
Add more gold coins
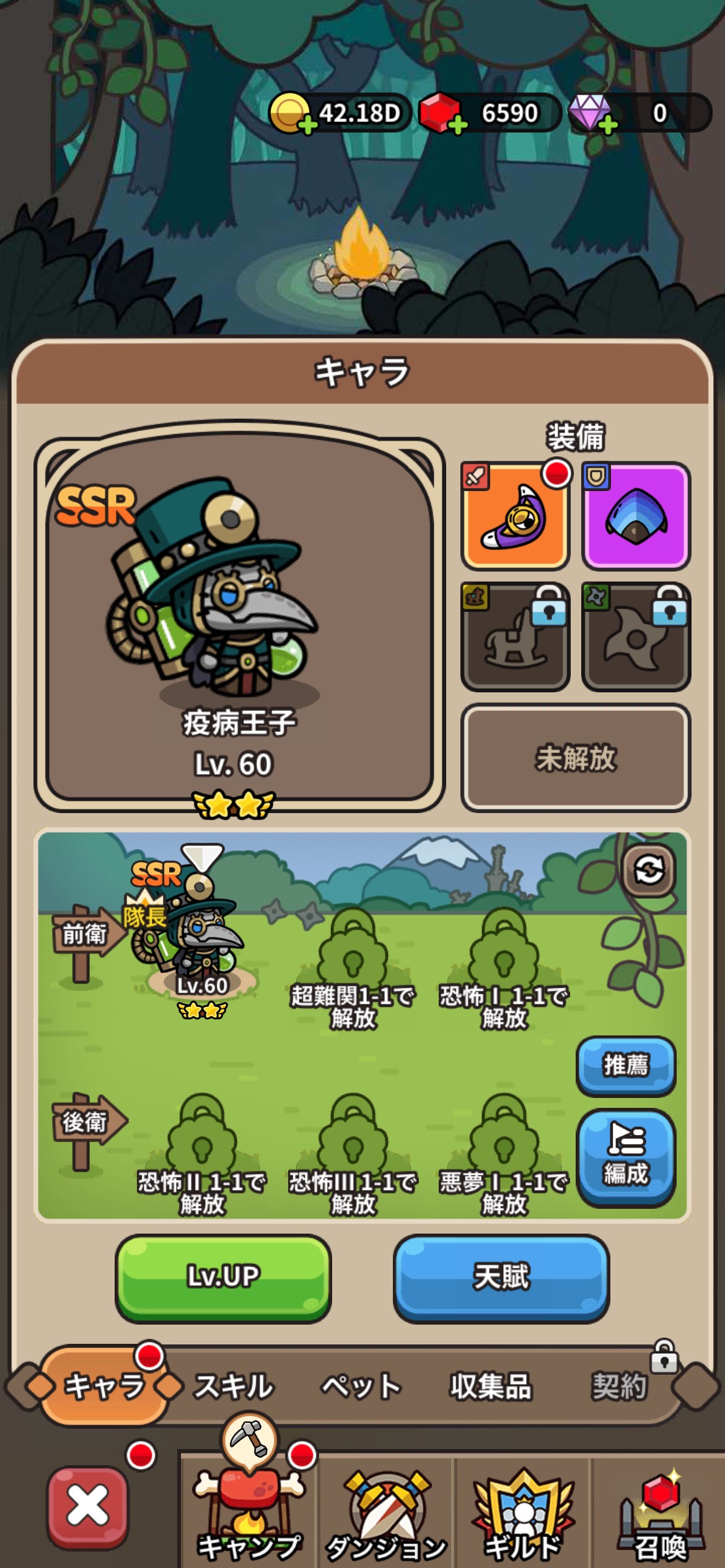pyautogui.click(x=306, y=124)
